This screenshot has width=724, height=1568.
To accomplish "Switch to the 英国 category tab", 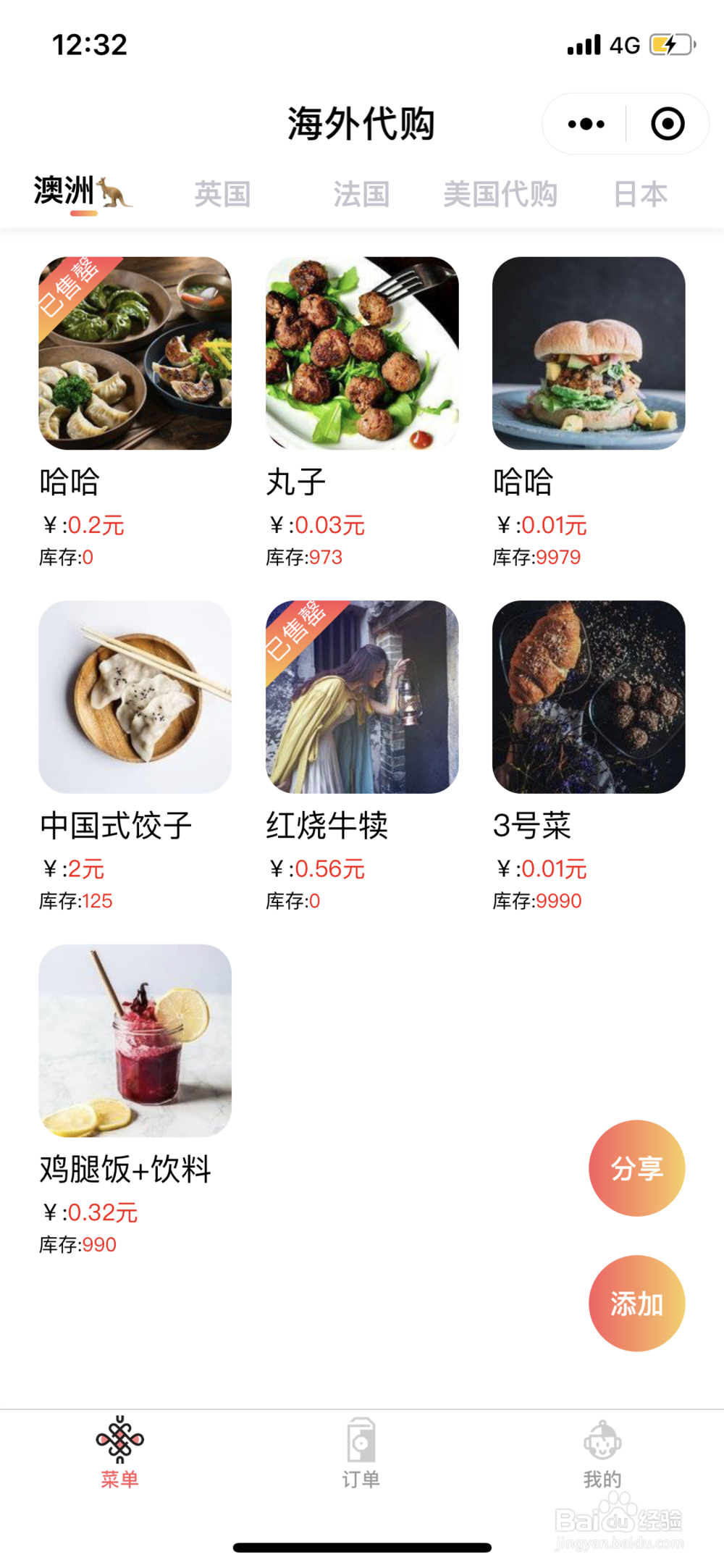I will (x=222, y=193).
